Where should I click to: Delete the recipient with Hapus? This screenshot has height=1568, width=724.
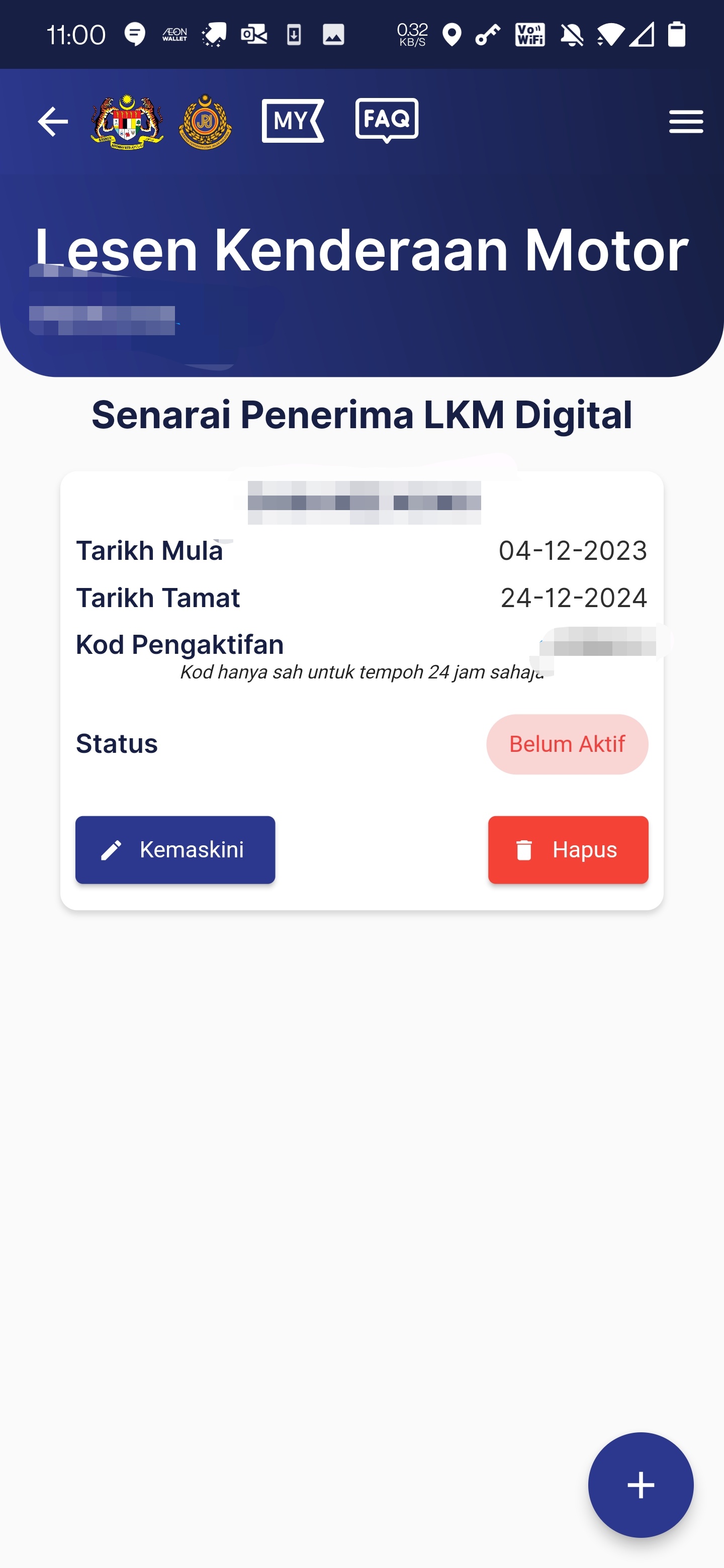[568, 850]
